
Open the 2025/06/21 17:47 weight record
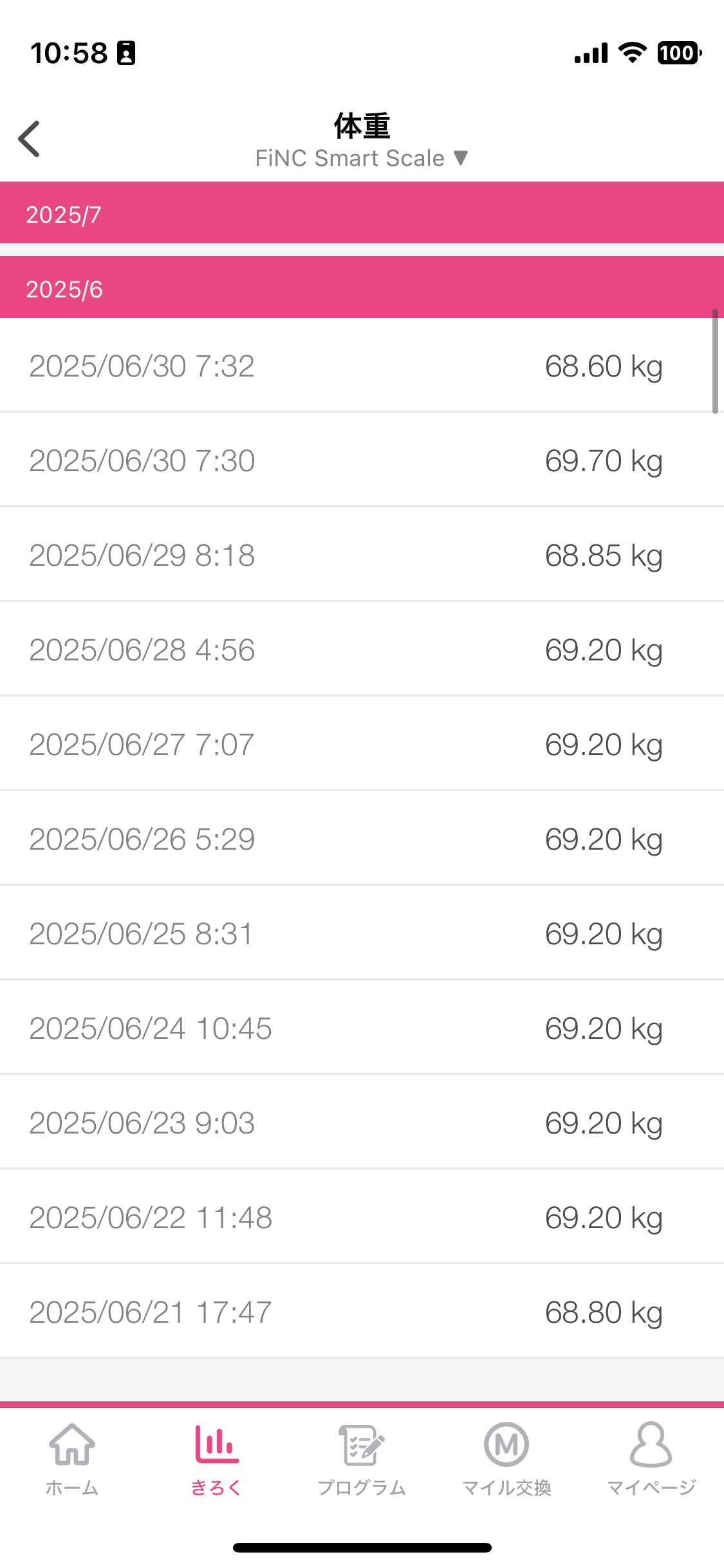362,1312
